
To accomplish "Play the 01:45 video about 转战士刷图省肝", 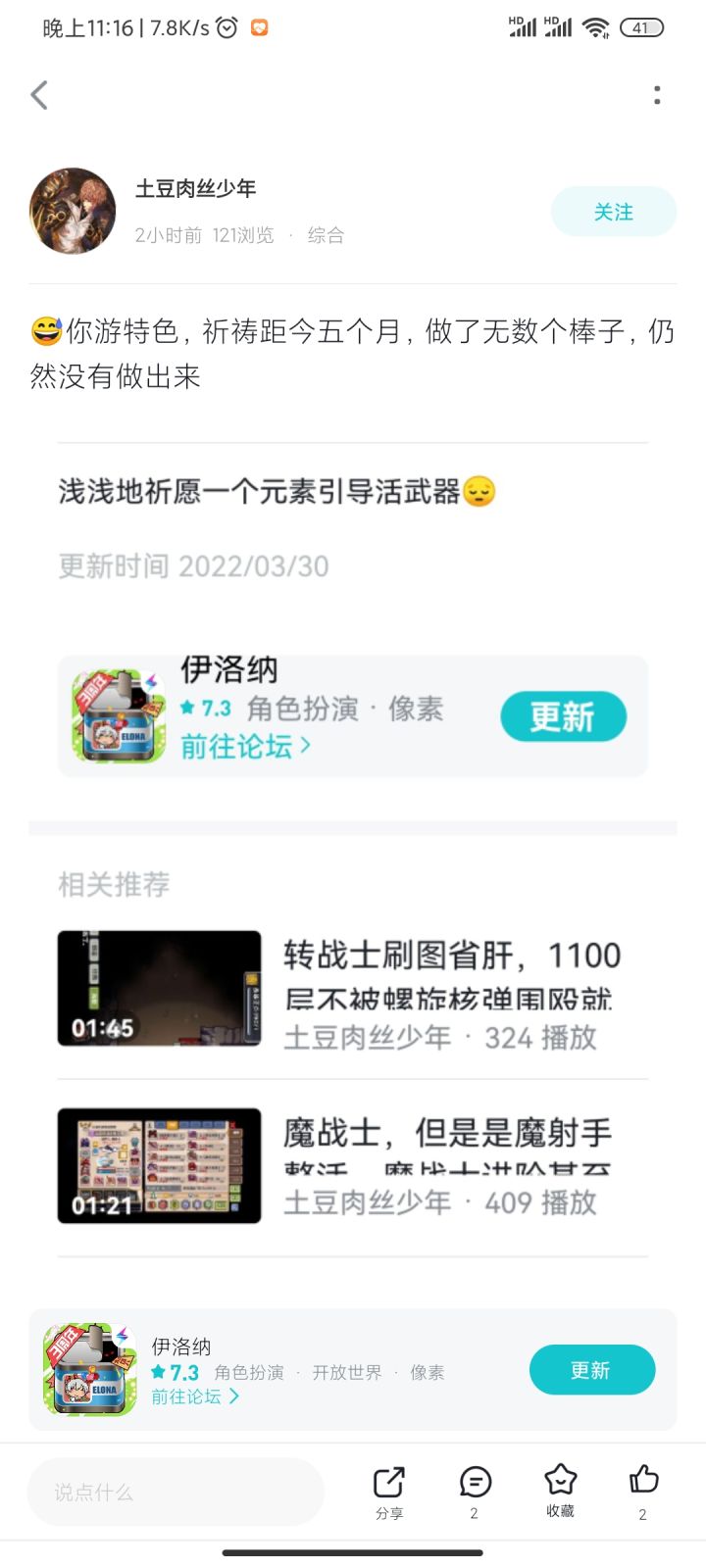I will (x=159, y=988).
